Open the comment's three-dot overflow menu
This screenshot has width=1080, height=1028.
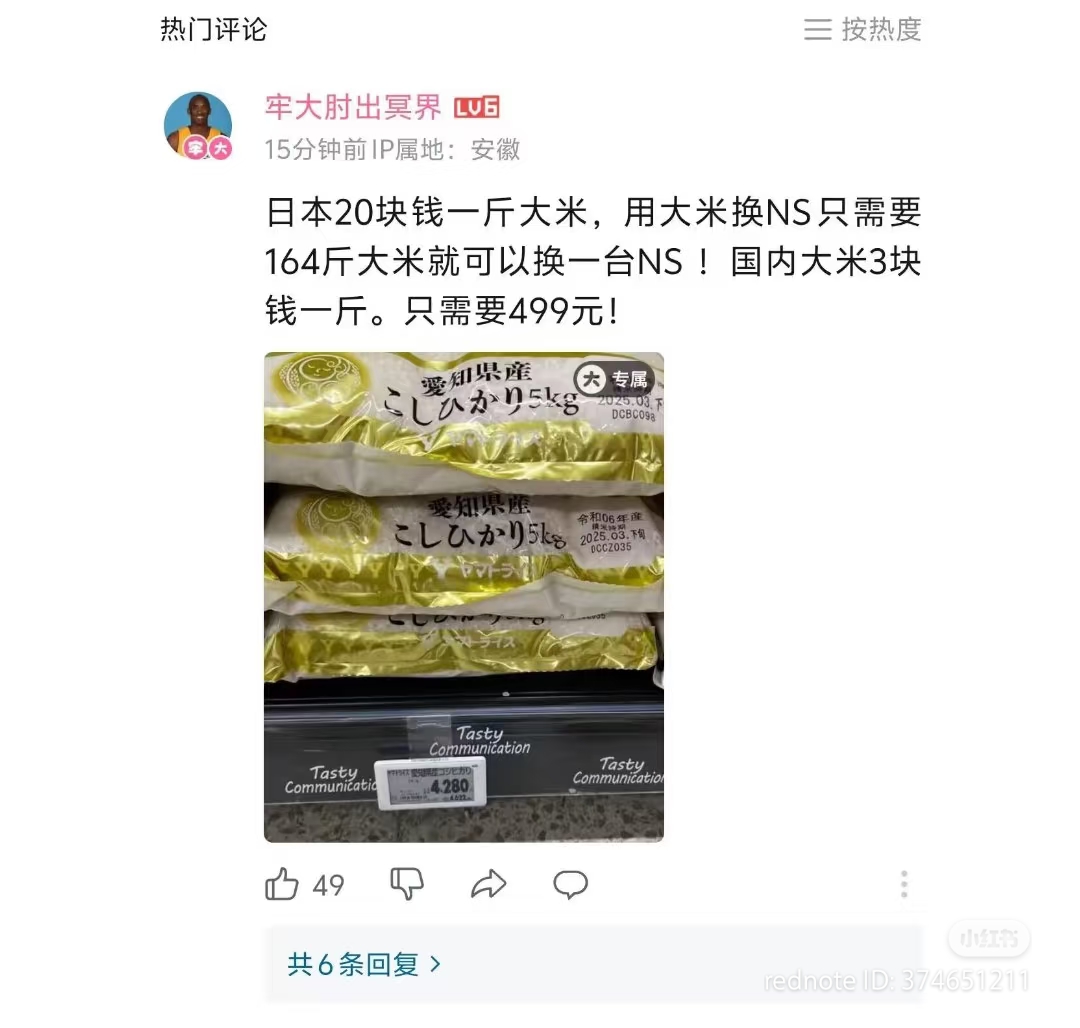coord(903,884)
